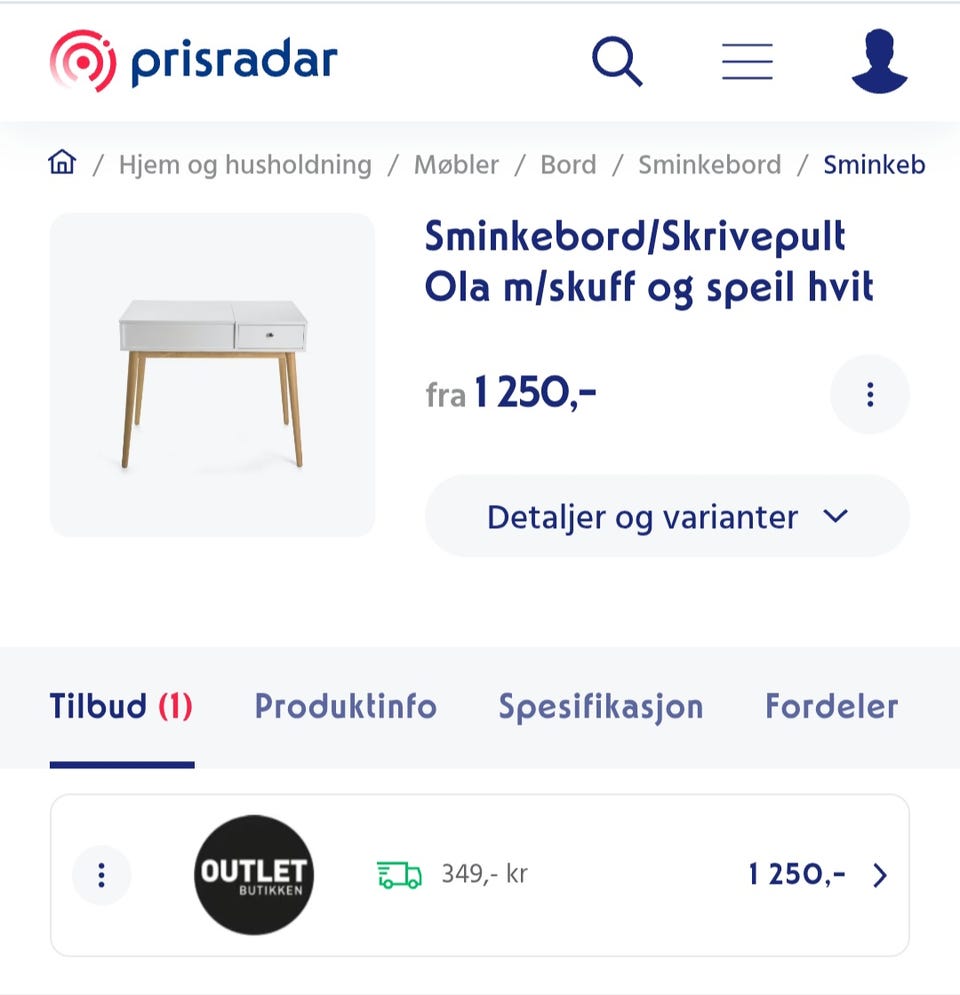Go to prisradar home via logo
The width and height of the screenshot is (960, 995).
click(x=194, y=61)
